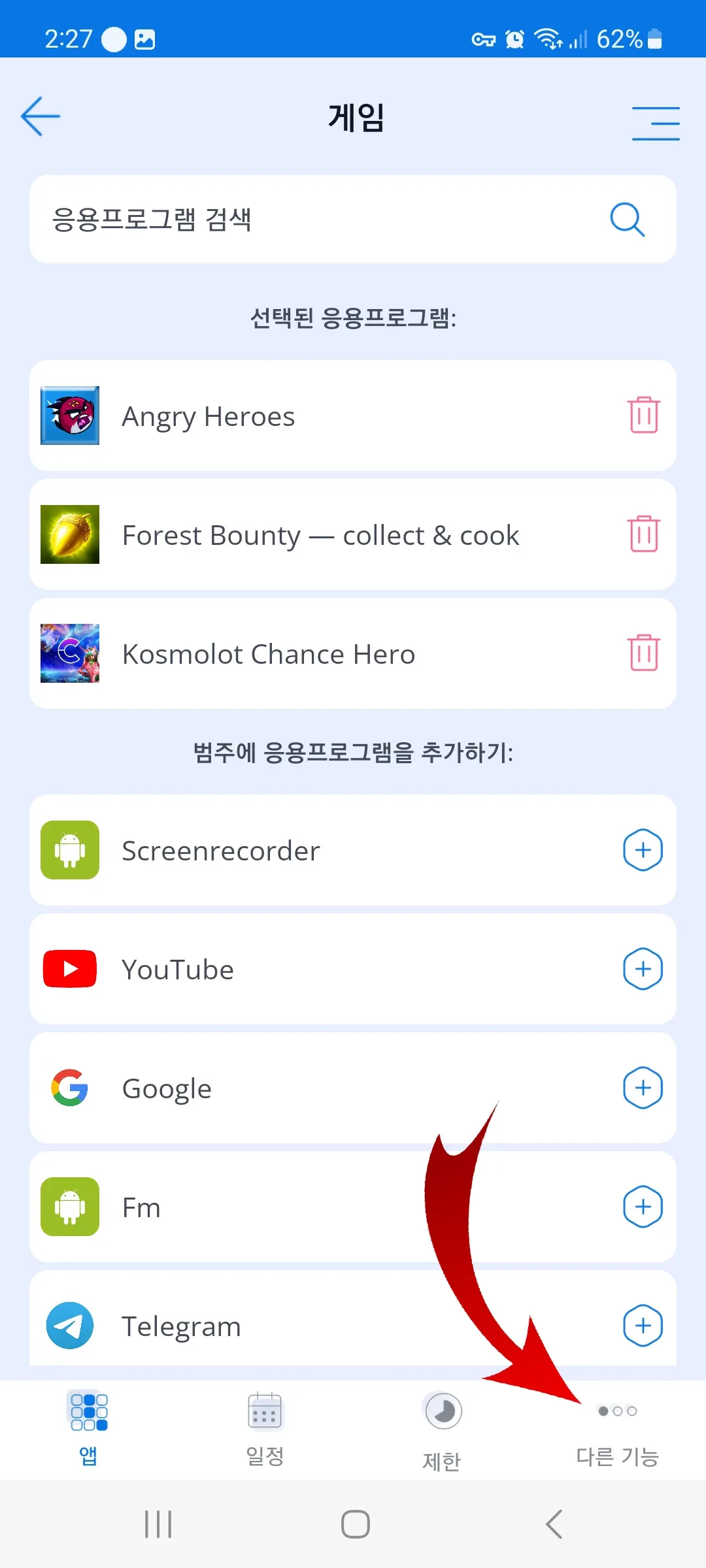This screenshot has width=706, height=1568.
Task: Add YouTube to the category
Action: pos(643,969)
